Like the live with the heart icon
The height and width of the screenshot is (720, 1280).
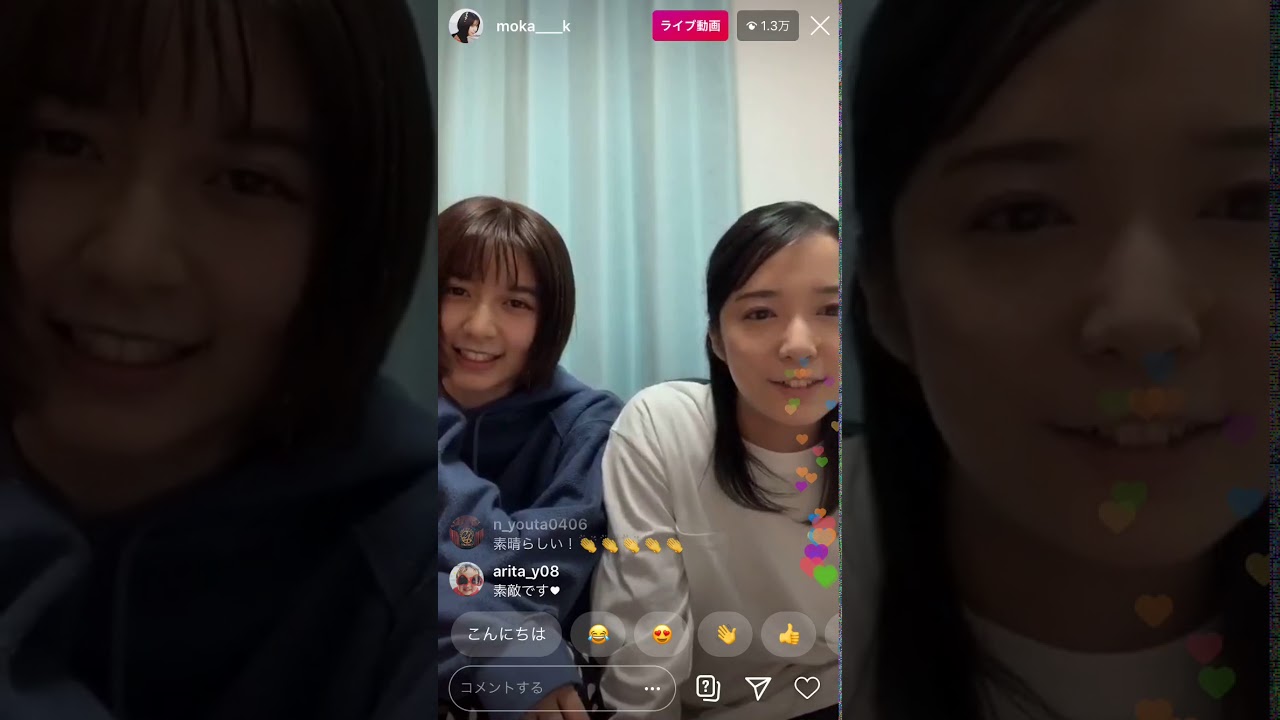coord(807,688)
